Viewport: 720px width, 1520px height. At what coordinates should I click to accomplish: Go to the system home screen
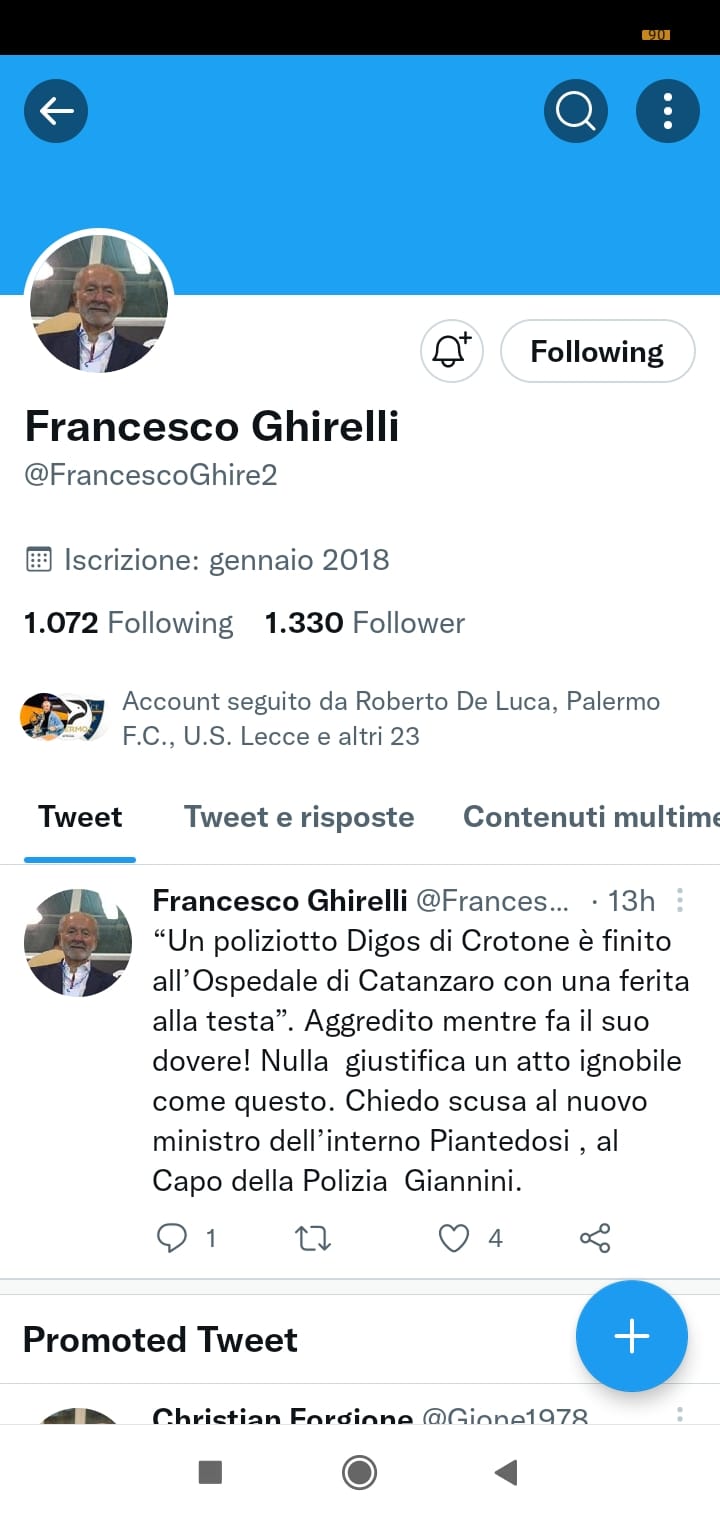tap(359, 1472)
